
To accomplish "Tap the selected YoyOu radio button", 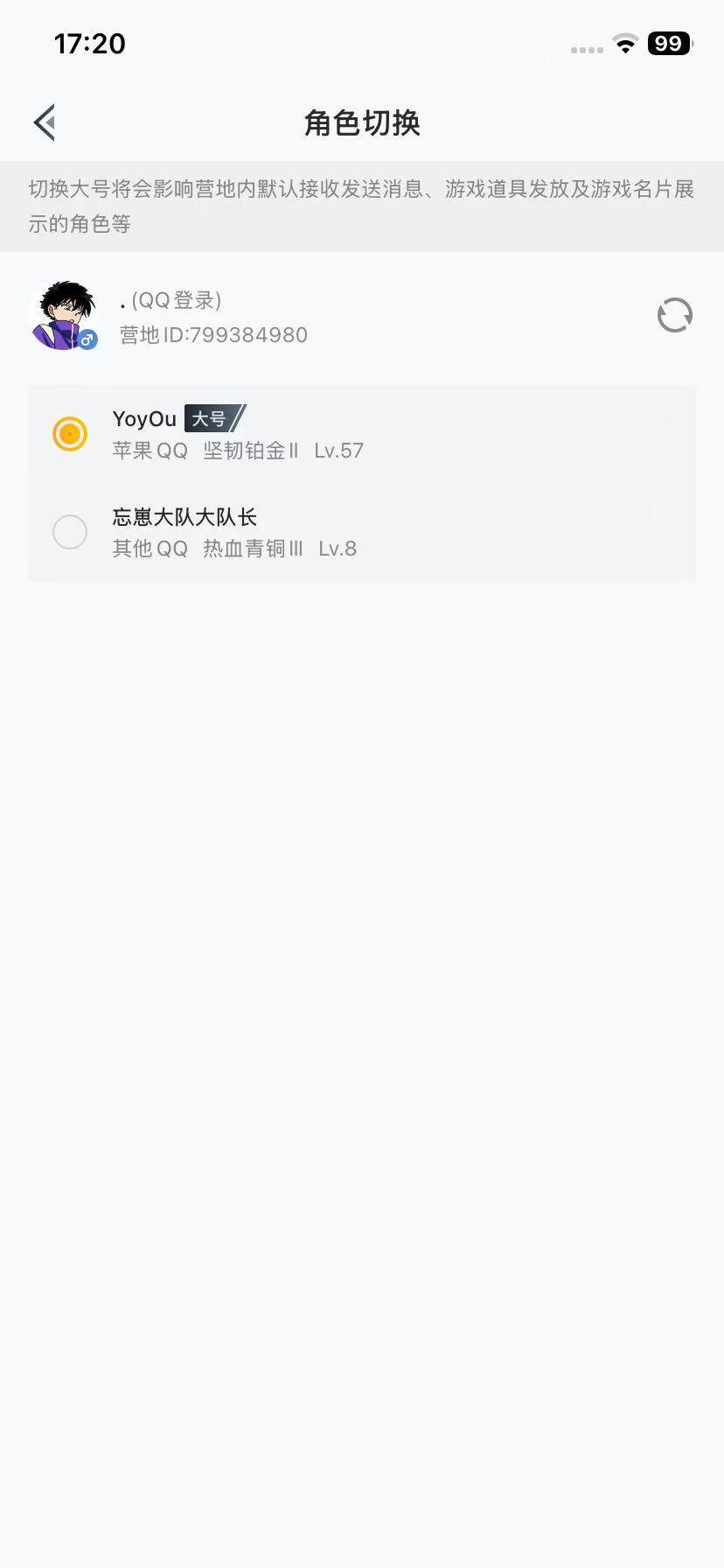I will click(x=70, y=433).
